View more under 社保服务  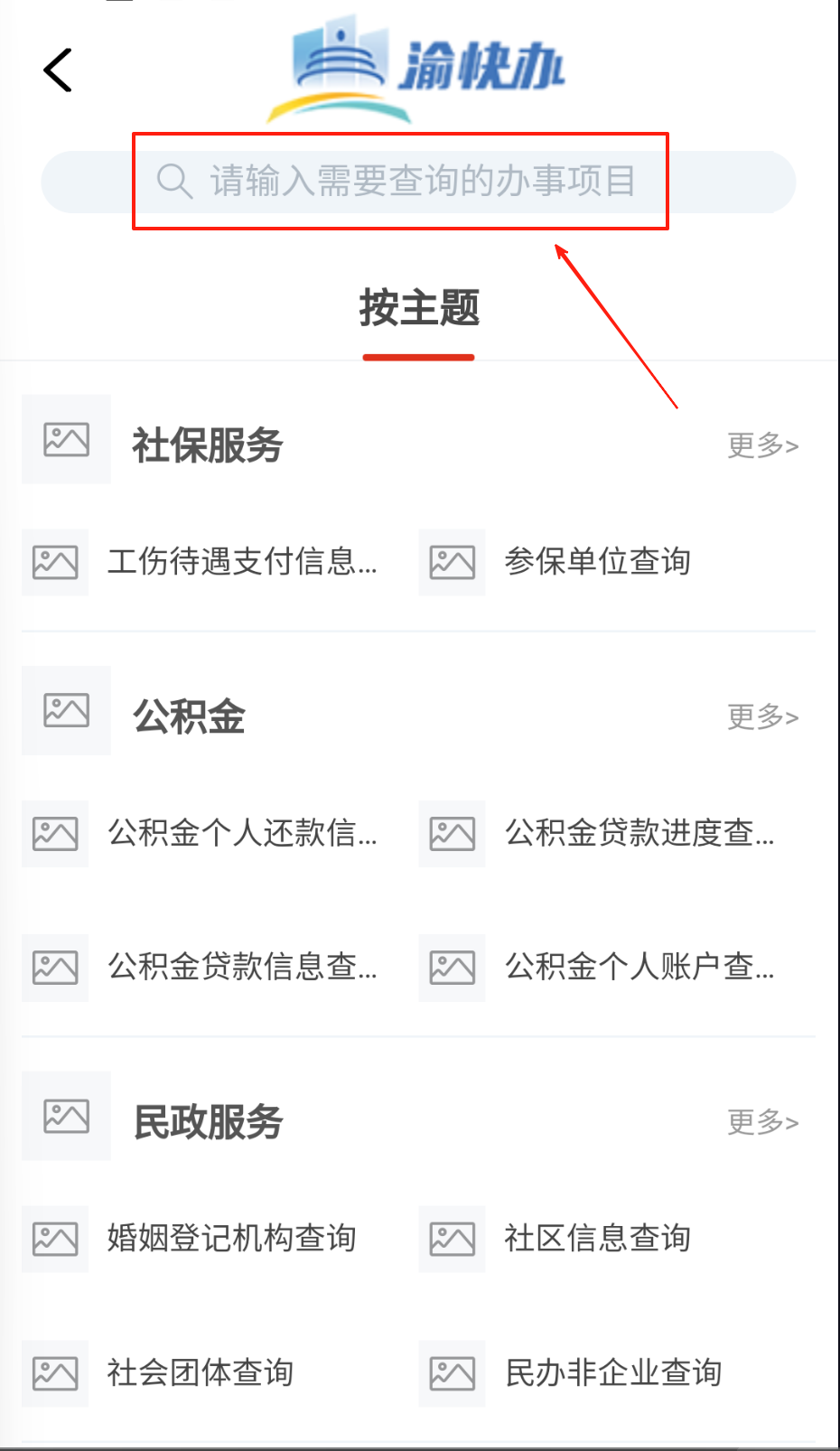pos(762,445)
